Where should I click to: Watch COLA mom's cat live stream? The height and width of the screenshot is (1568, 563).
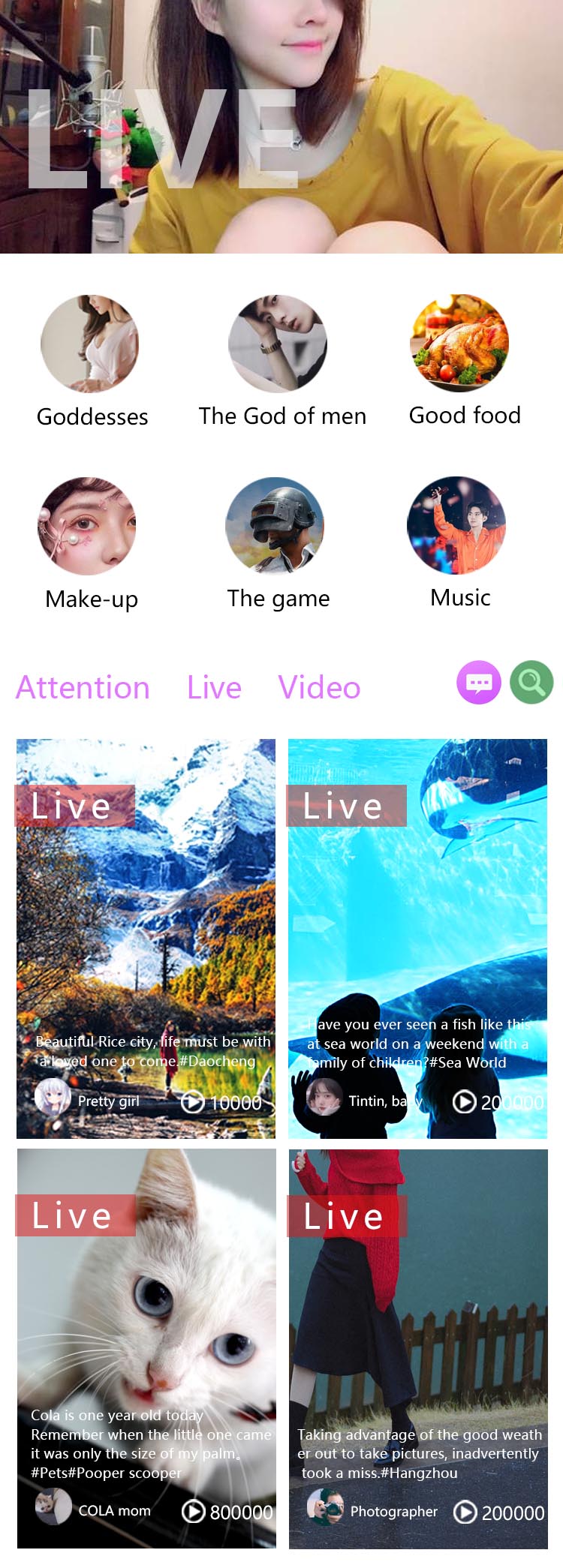click(146, 1348)
